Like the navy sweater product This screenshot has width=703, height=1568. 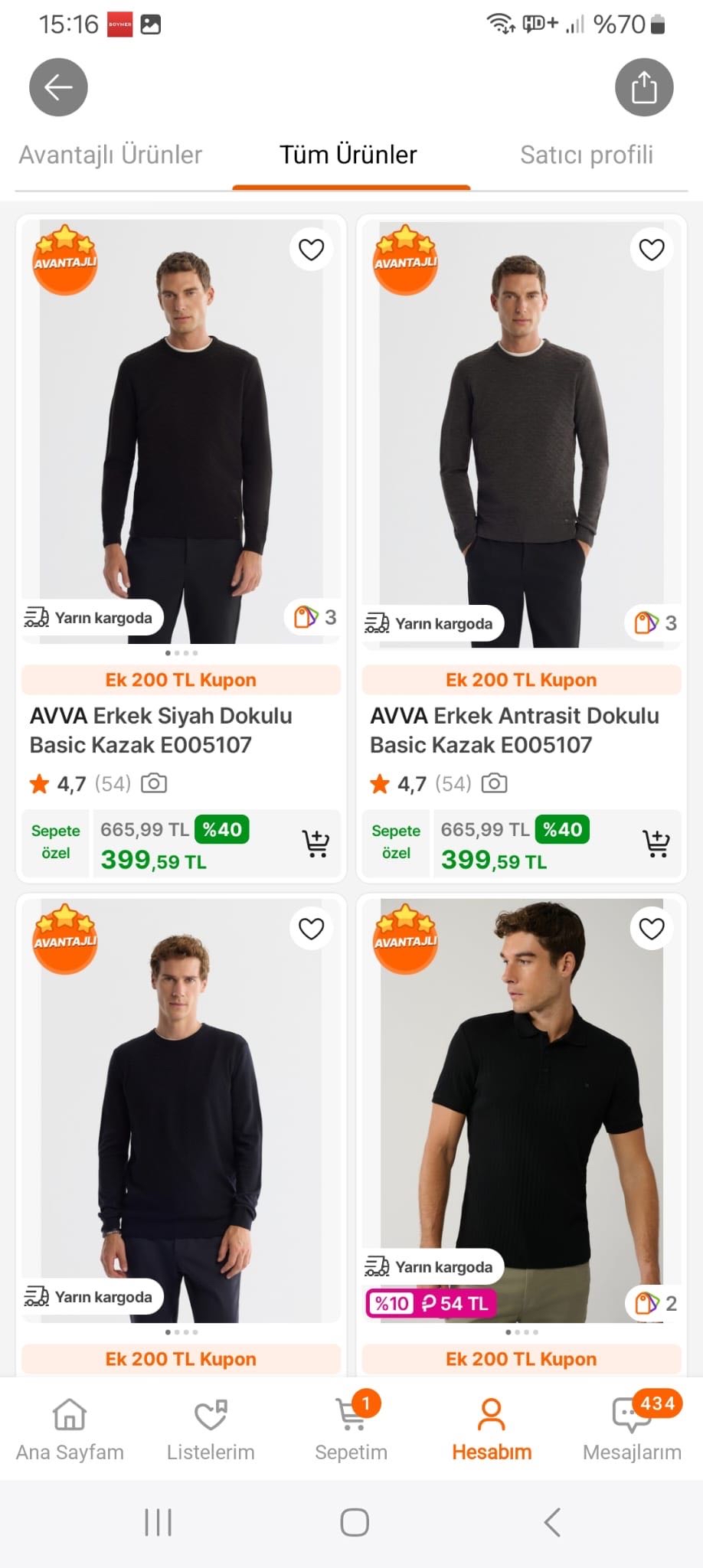311,929
